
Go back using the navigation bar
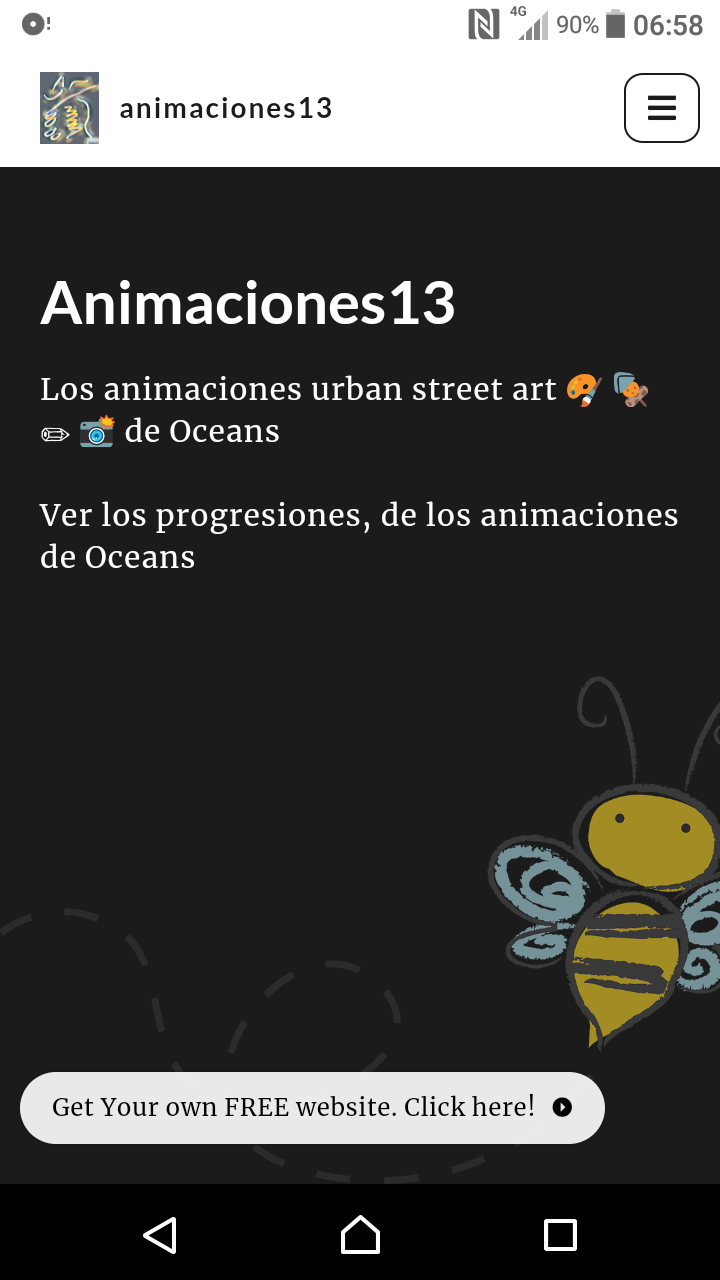pyautogui.click(x=160, y=1234)
